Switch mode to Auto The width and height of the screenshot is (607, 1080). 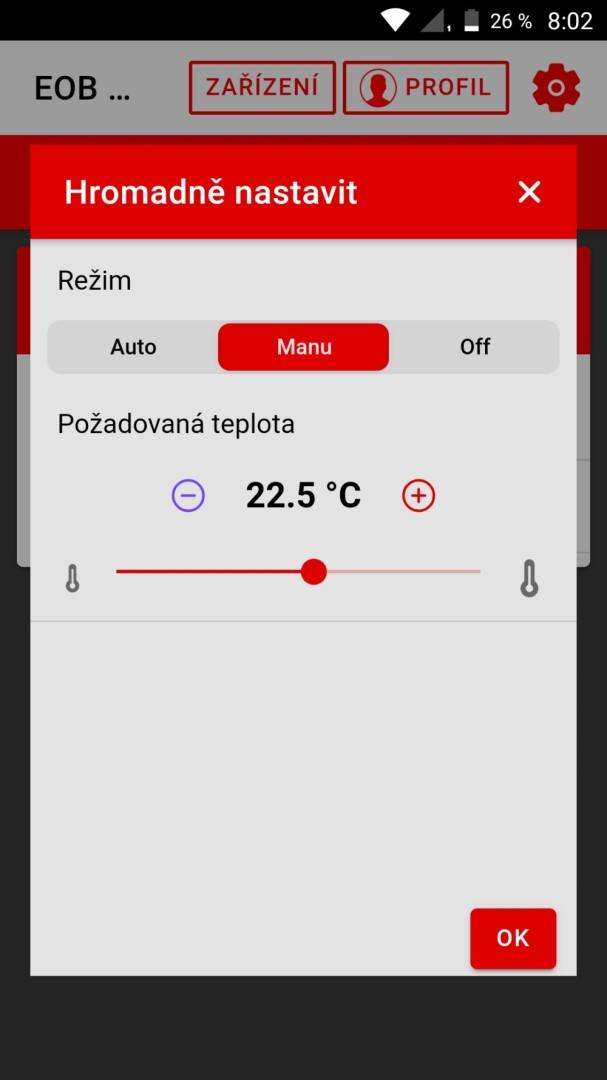133,347
